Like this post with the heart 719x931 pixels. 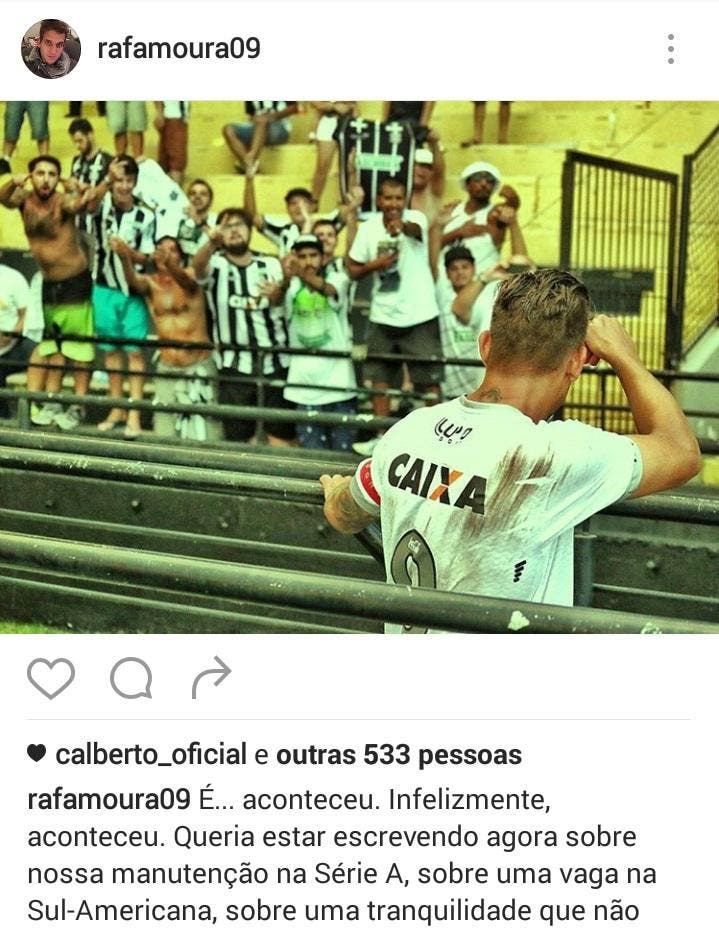click(51, 679)
